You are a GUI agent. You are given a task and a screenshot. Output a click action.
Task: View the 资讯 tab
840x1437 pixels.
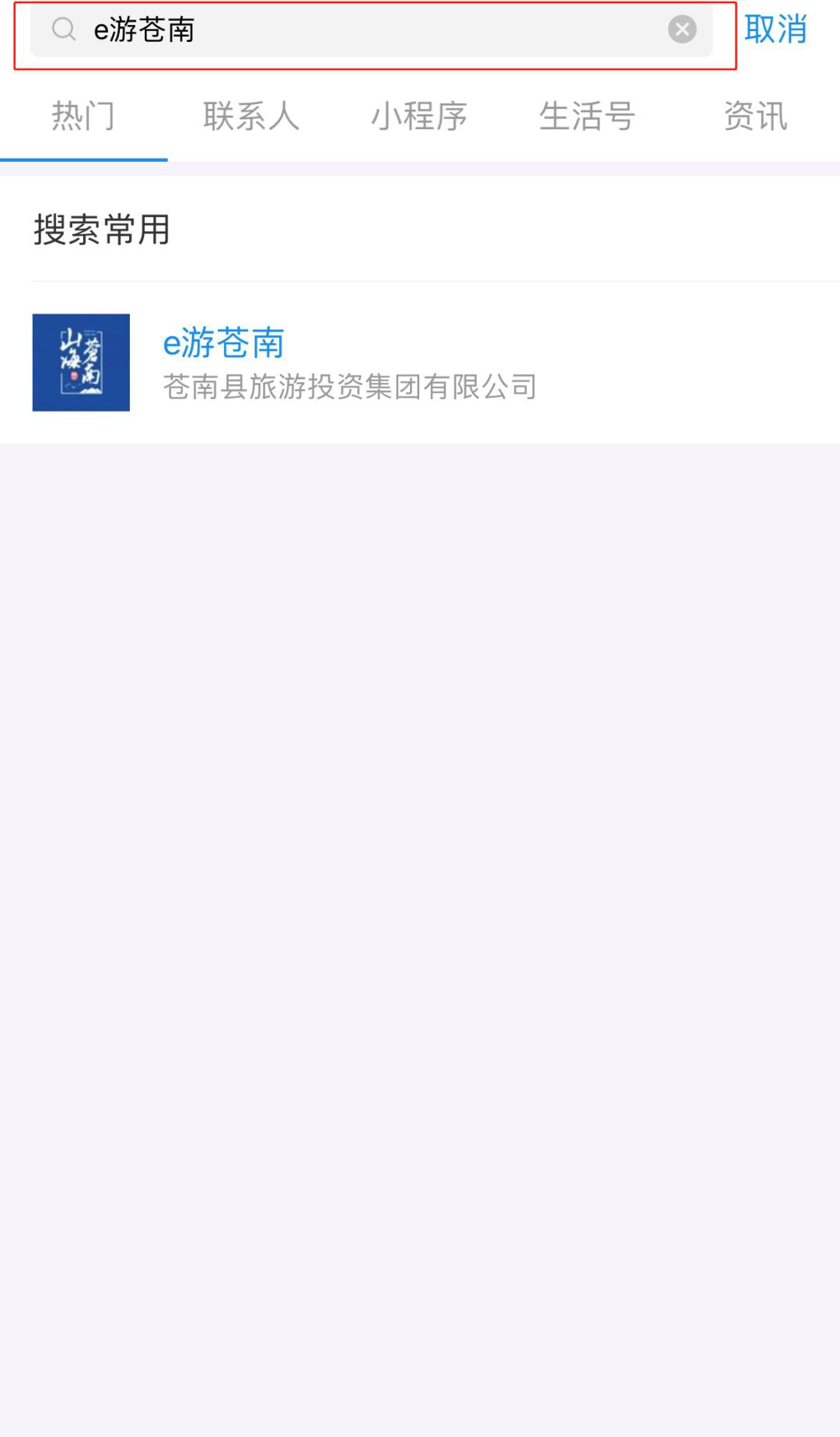755,117
